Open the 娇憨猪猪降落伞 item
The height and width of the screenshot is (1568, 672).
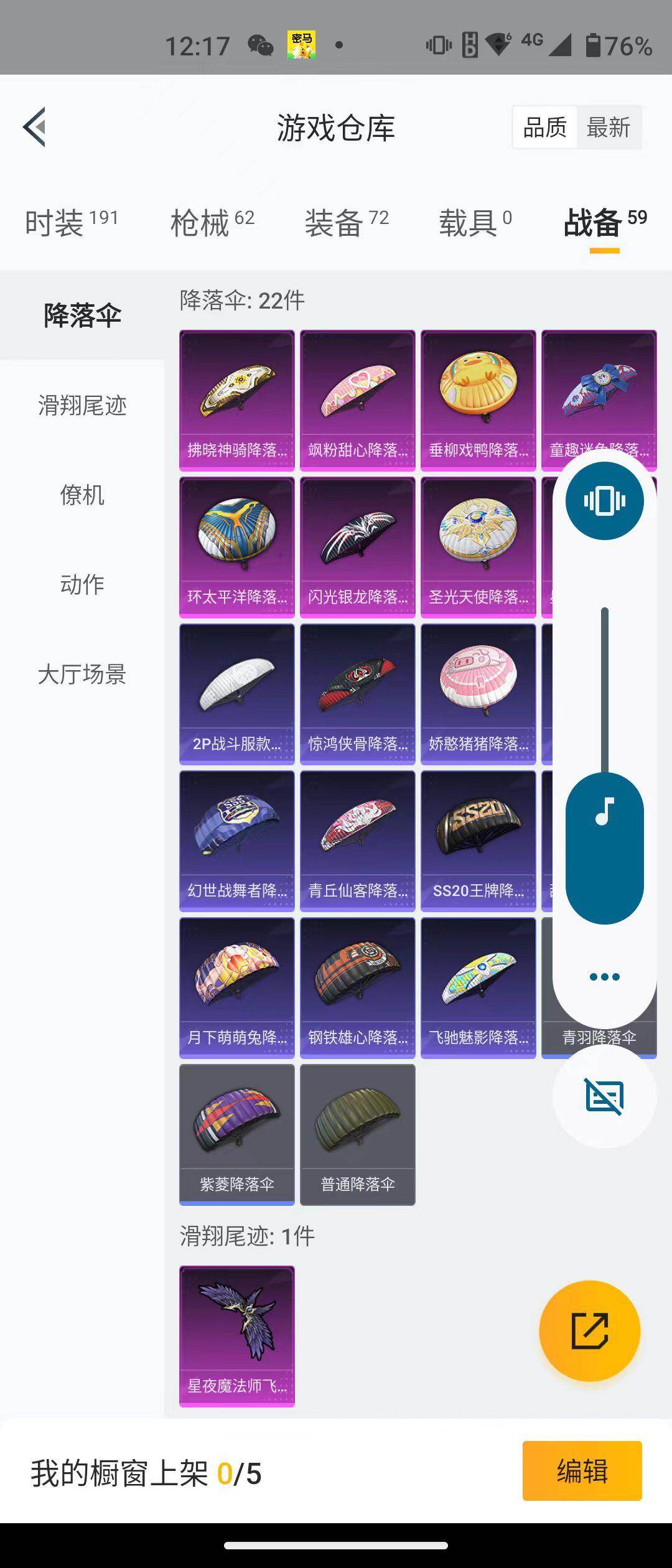pyautogui.click(x=478, y=694)
